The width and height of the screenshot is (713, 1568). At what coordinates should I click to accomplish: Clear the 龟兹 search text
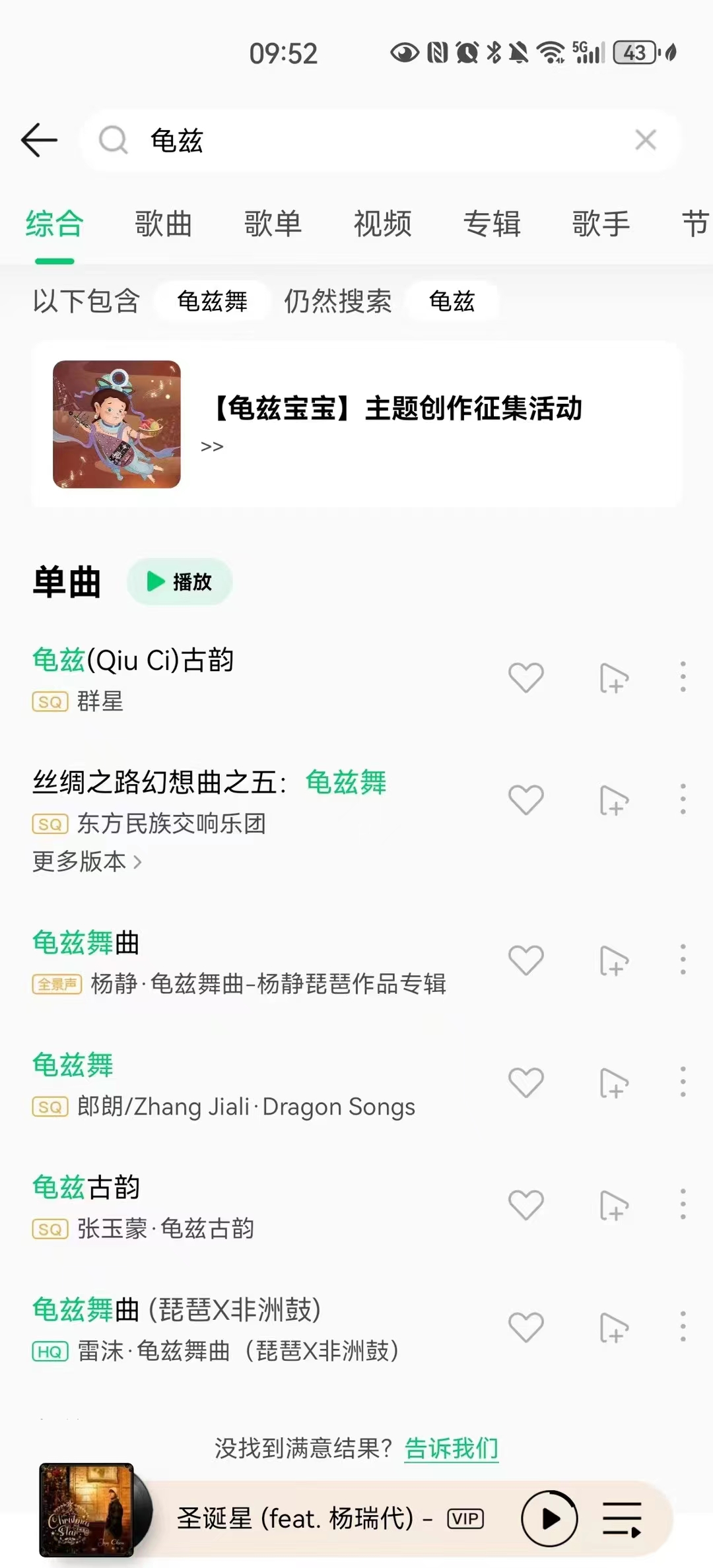(x=645, y=140)
